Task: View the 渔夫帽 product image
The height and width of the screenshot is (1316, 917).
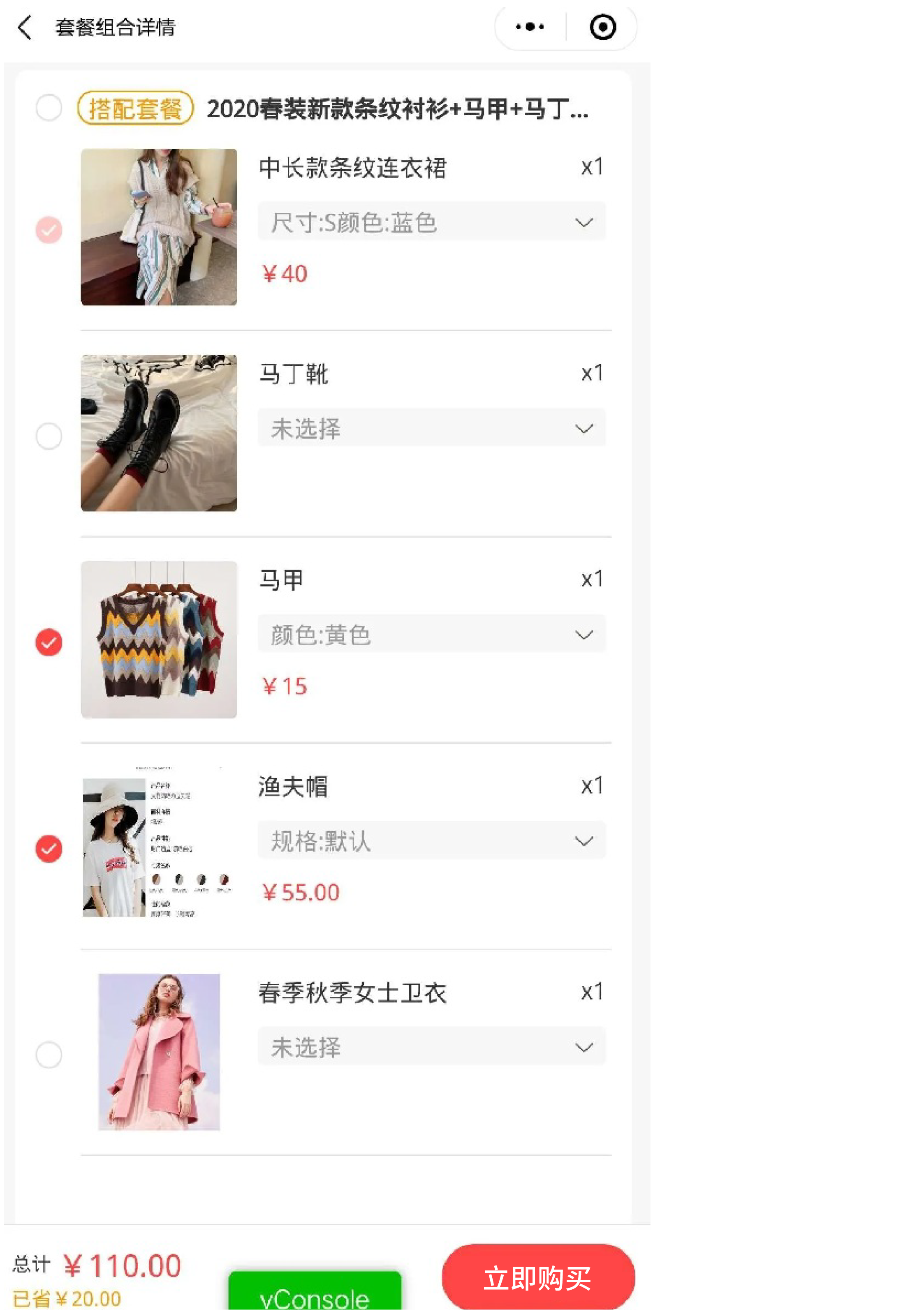Action: pyautogui.click(x=159, y=843)
